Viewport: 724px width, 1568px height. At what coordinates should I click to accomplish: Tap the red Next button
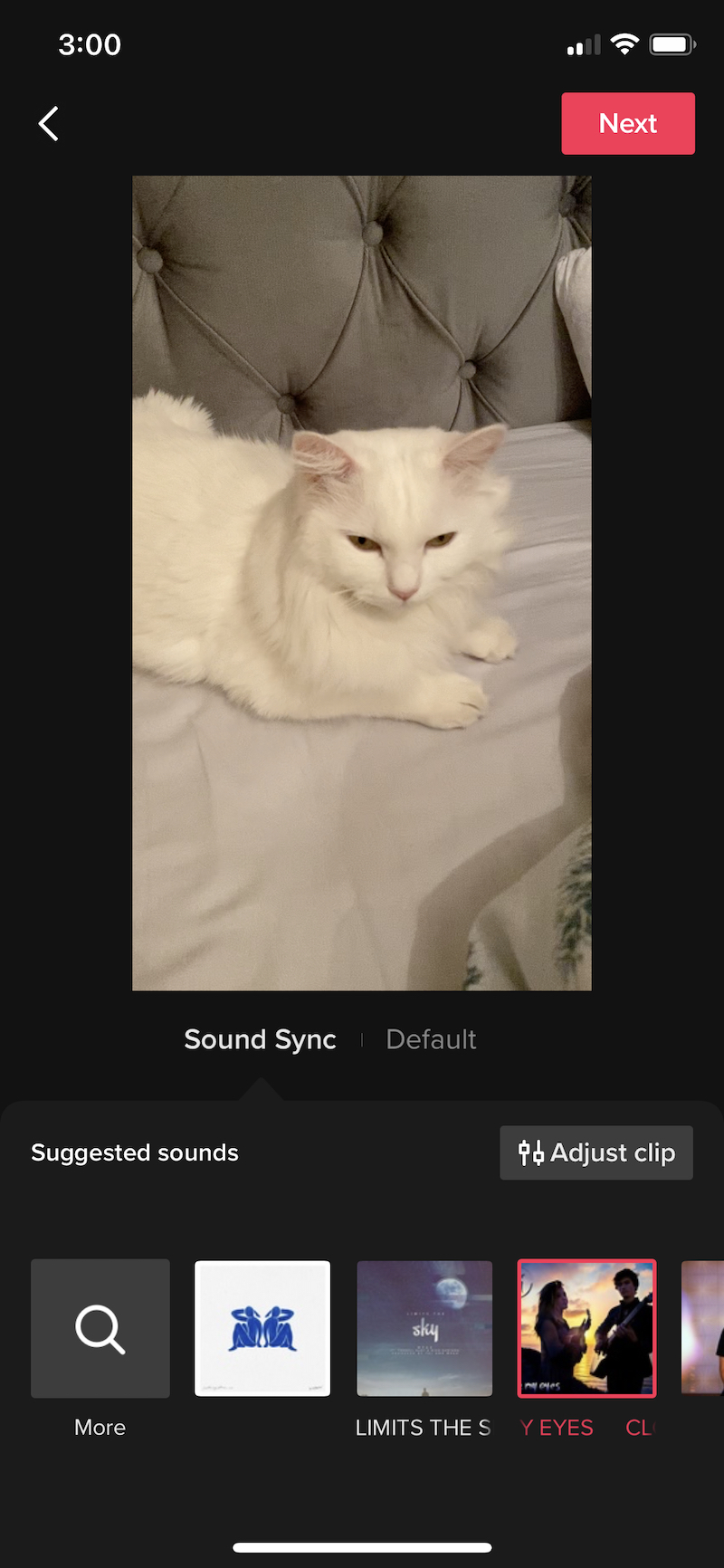point(627,123)
